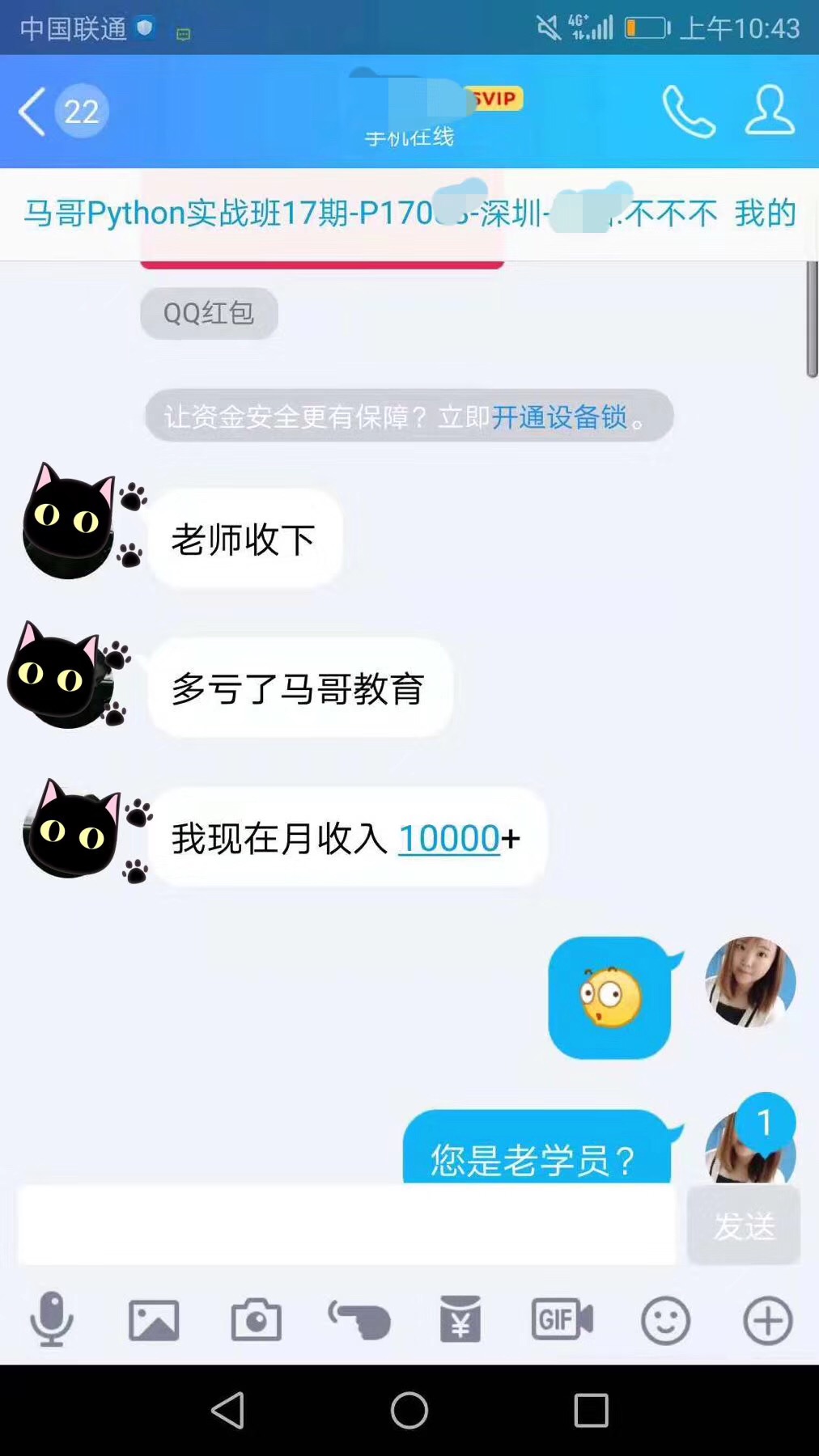Image resolution: width=819 pixels, height=1456 pixels.
Task: Open the contact profile icon
Action: (x=769, y=110)
